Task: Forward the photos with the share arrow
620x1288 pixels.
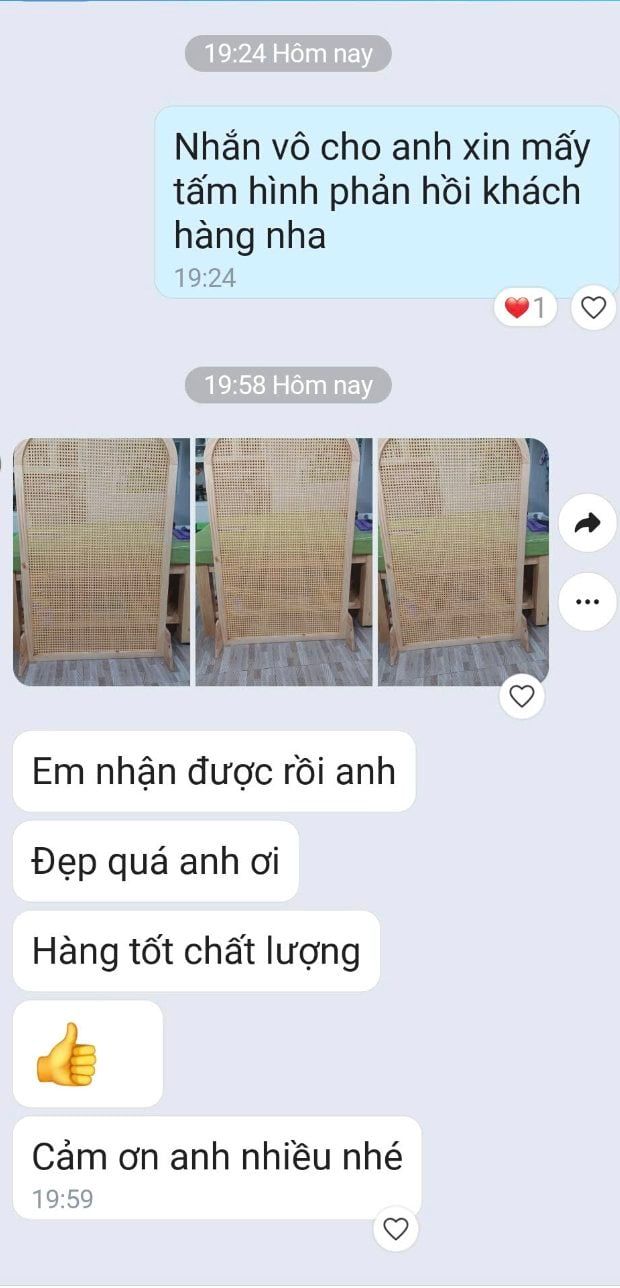Action: (x=587, y=522)
